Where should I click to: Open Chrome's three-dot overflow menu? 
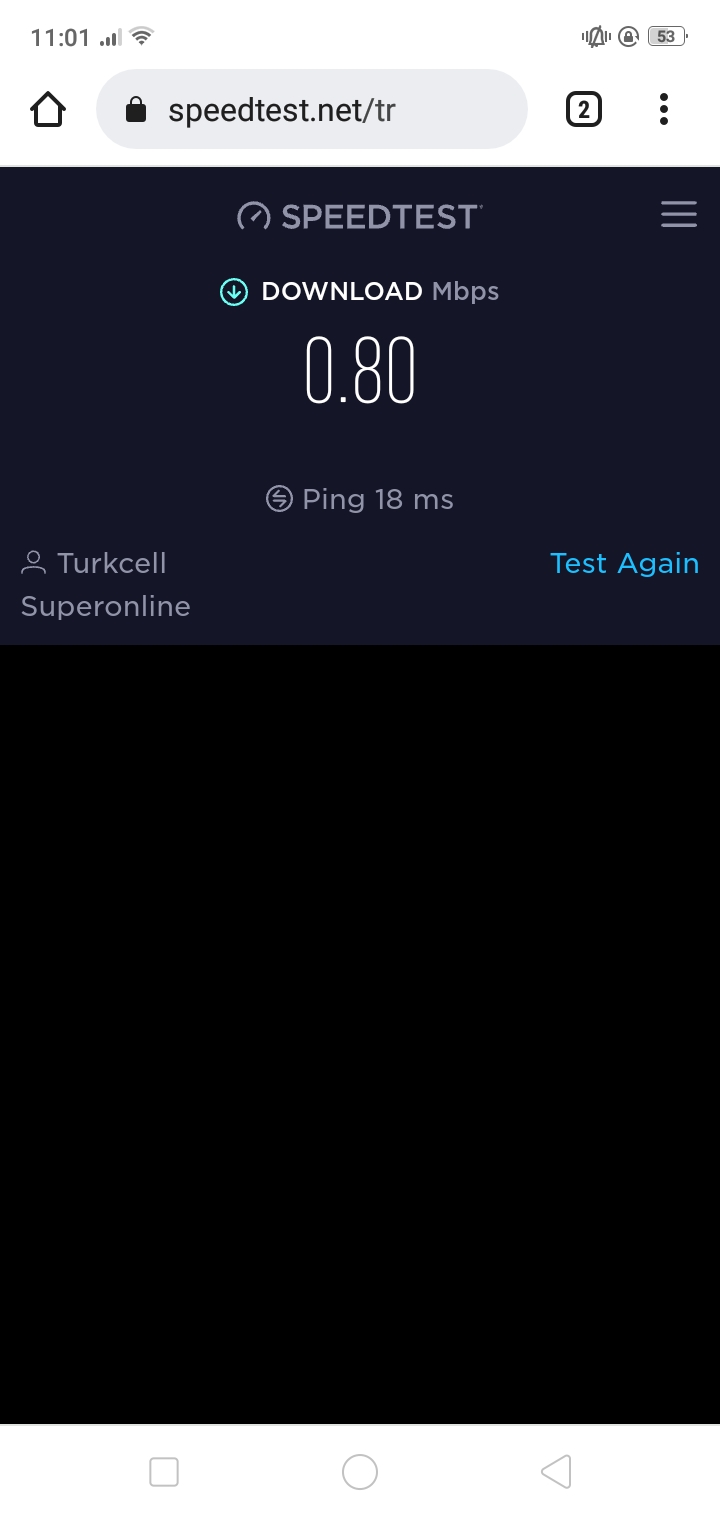pos(664,109)
